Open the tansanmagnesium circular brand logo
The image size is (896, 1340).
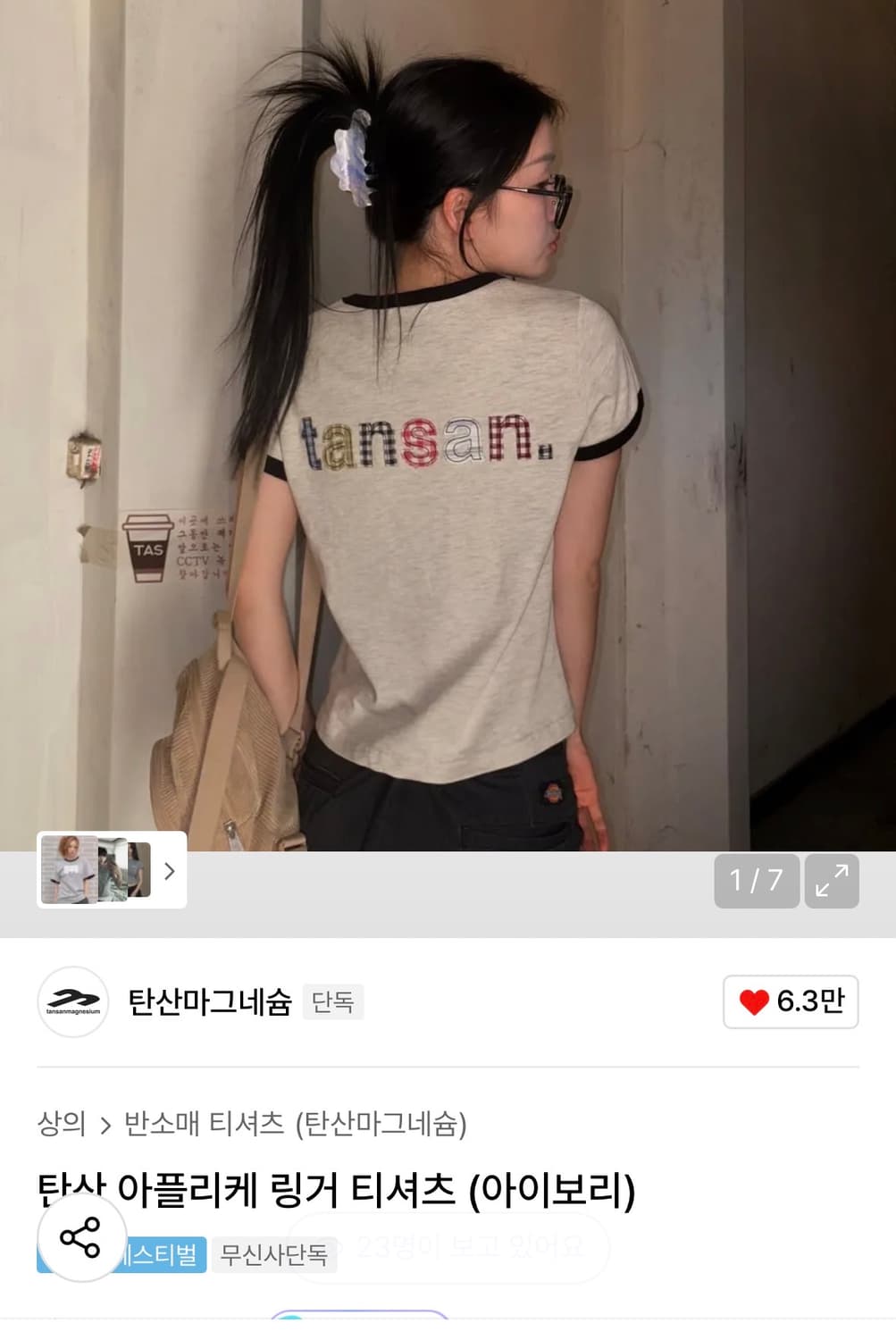72,1002
